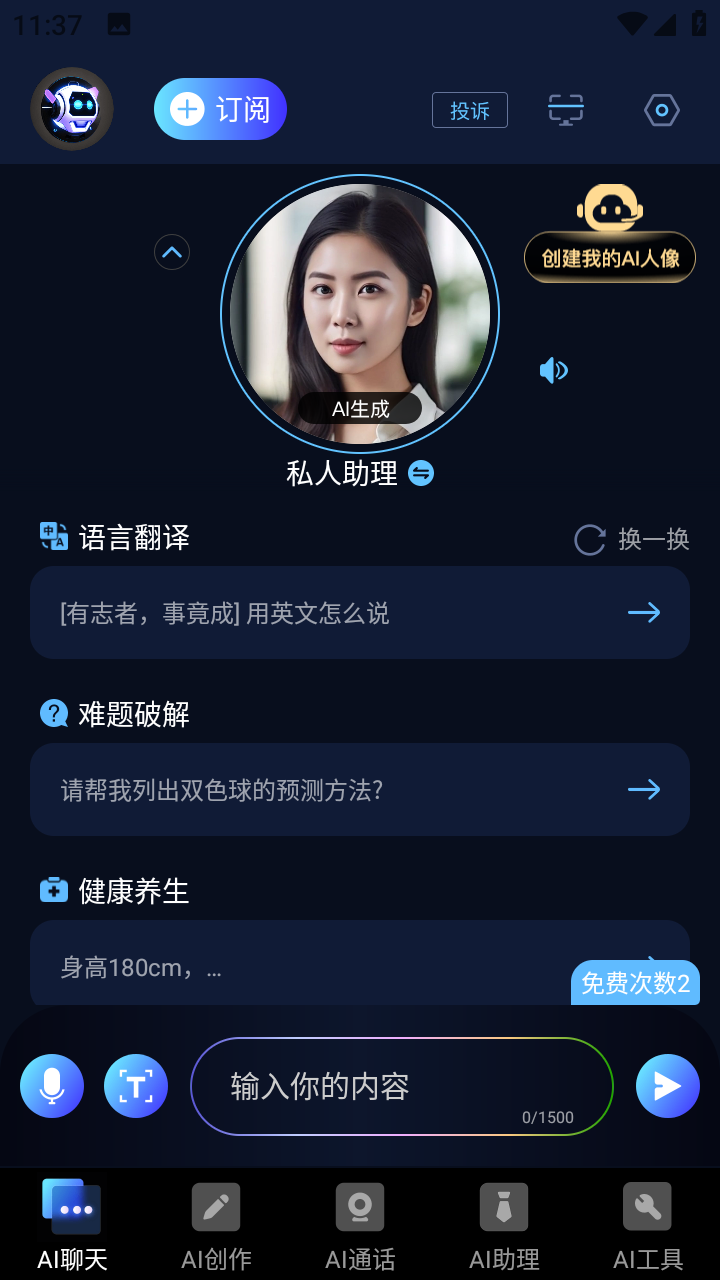
Task: Refresh suggestions with 换一换
Action: [x=632, y=540]
